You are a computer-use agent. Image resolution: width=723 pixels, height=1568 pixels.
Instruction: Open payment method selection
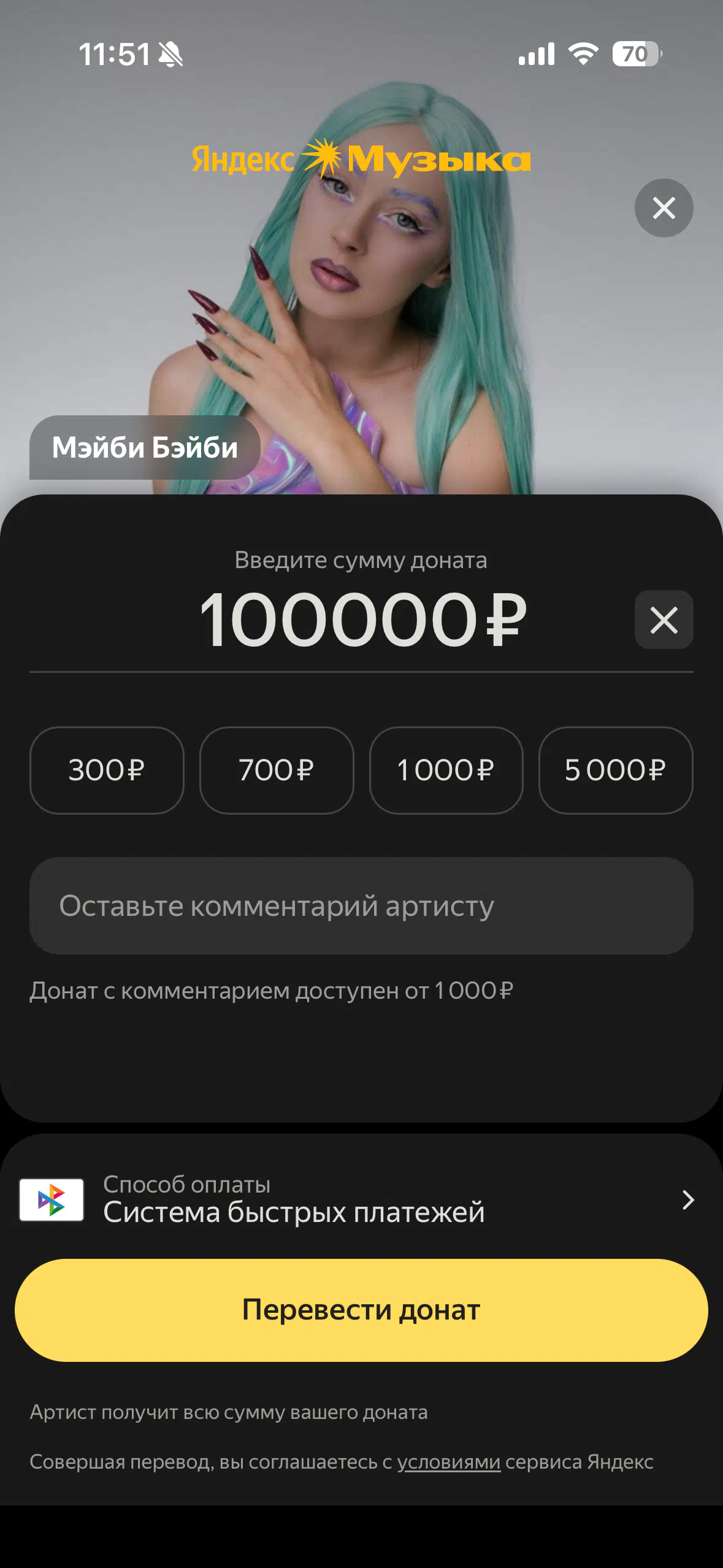[x=361, y=1199]
